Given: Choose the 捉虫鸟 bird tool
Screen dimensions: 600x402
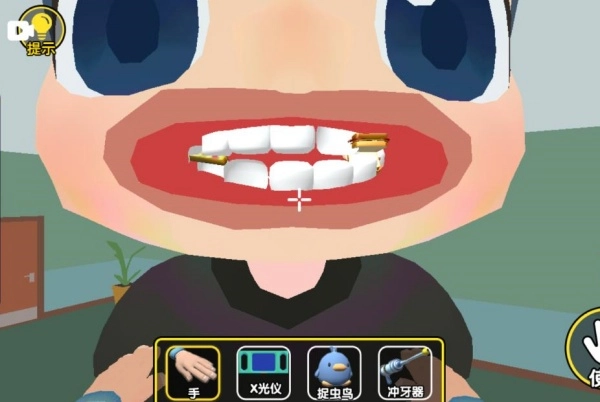Looking at the screenshot, I should [334, 373].
